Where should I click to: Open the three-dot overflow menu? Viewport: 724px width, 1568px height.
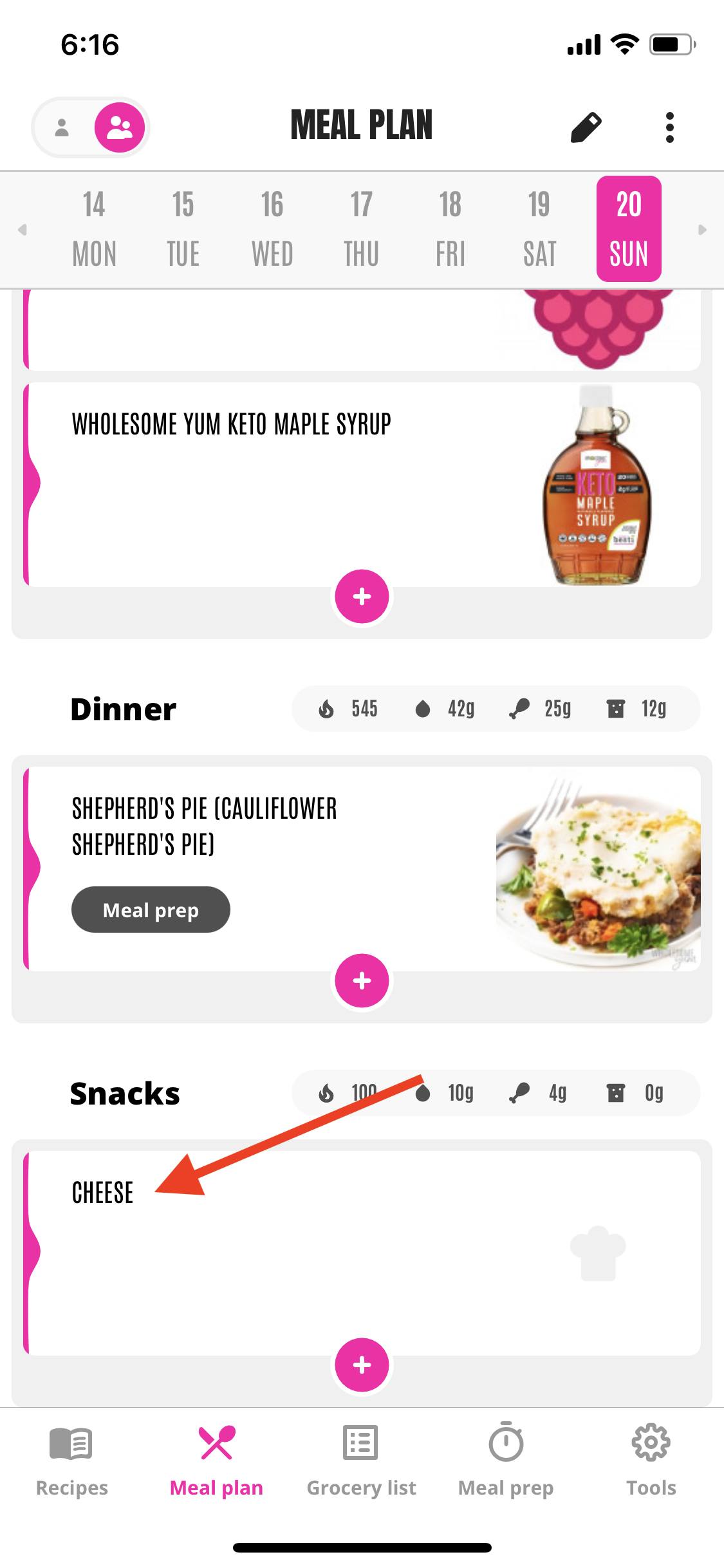pos(669,127)
